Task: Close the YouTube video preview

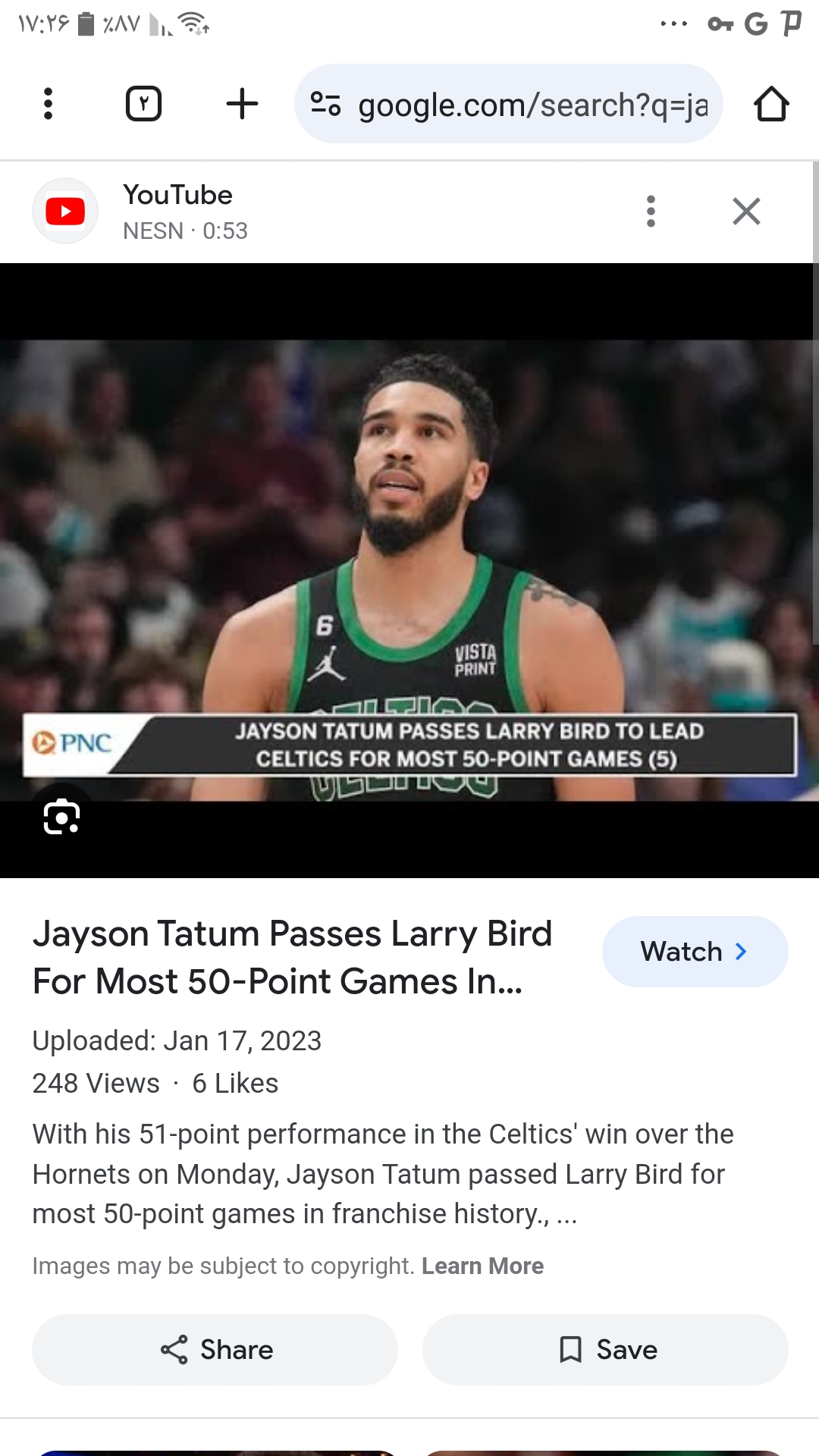Action: 746,211
